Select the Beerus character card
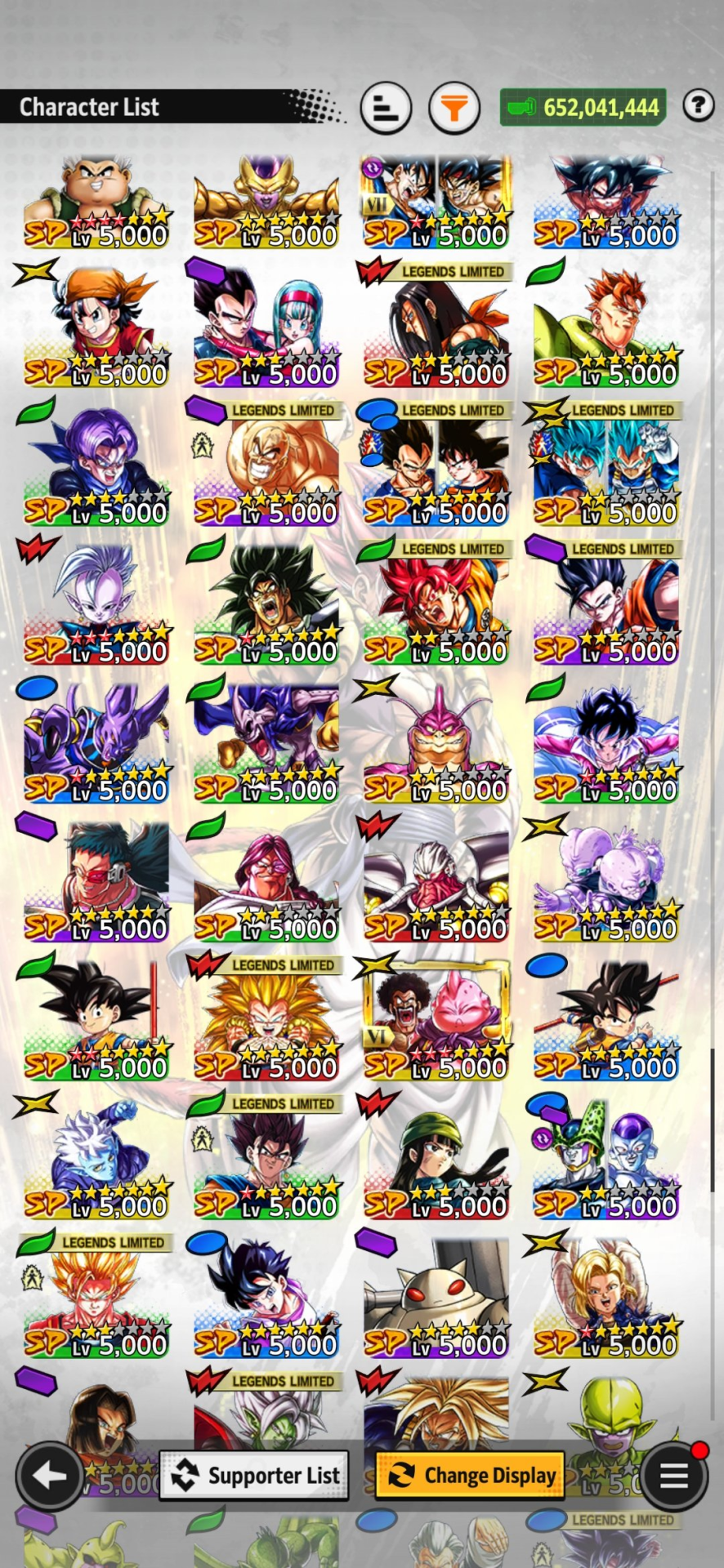Viewport: 724px width, 1568px height. (x=96, y=743)
